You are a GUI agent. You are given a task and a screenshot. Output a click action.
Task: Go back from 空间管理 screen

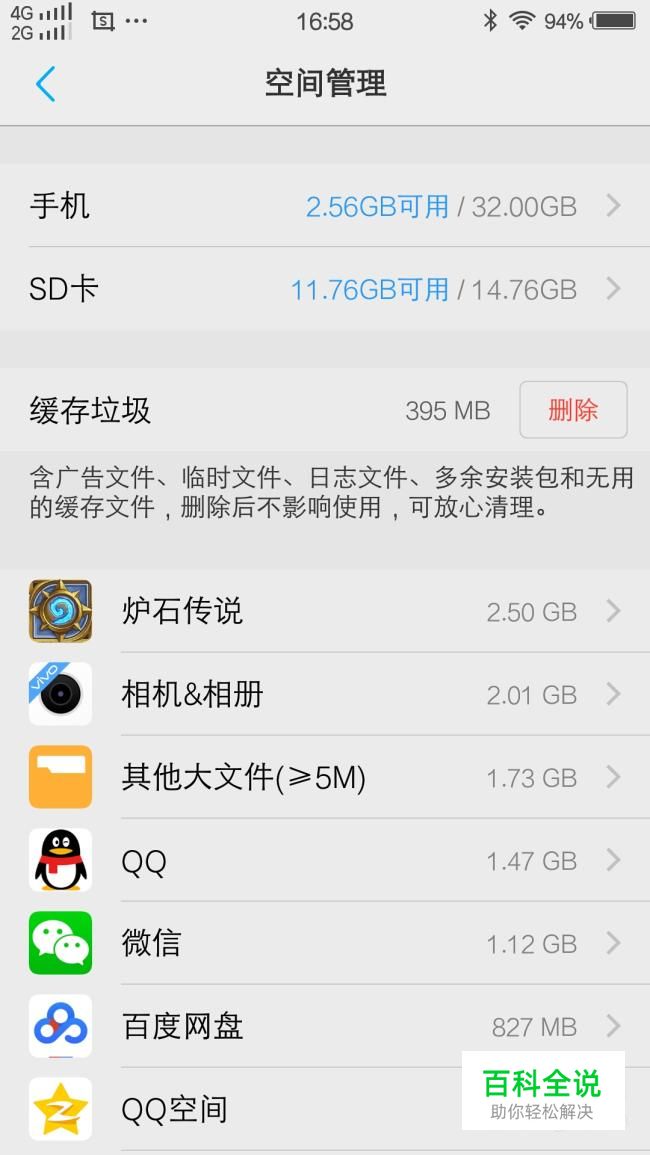tap(45, 84)
